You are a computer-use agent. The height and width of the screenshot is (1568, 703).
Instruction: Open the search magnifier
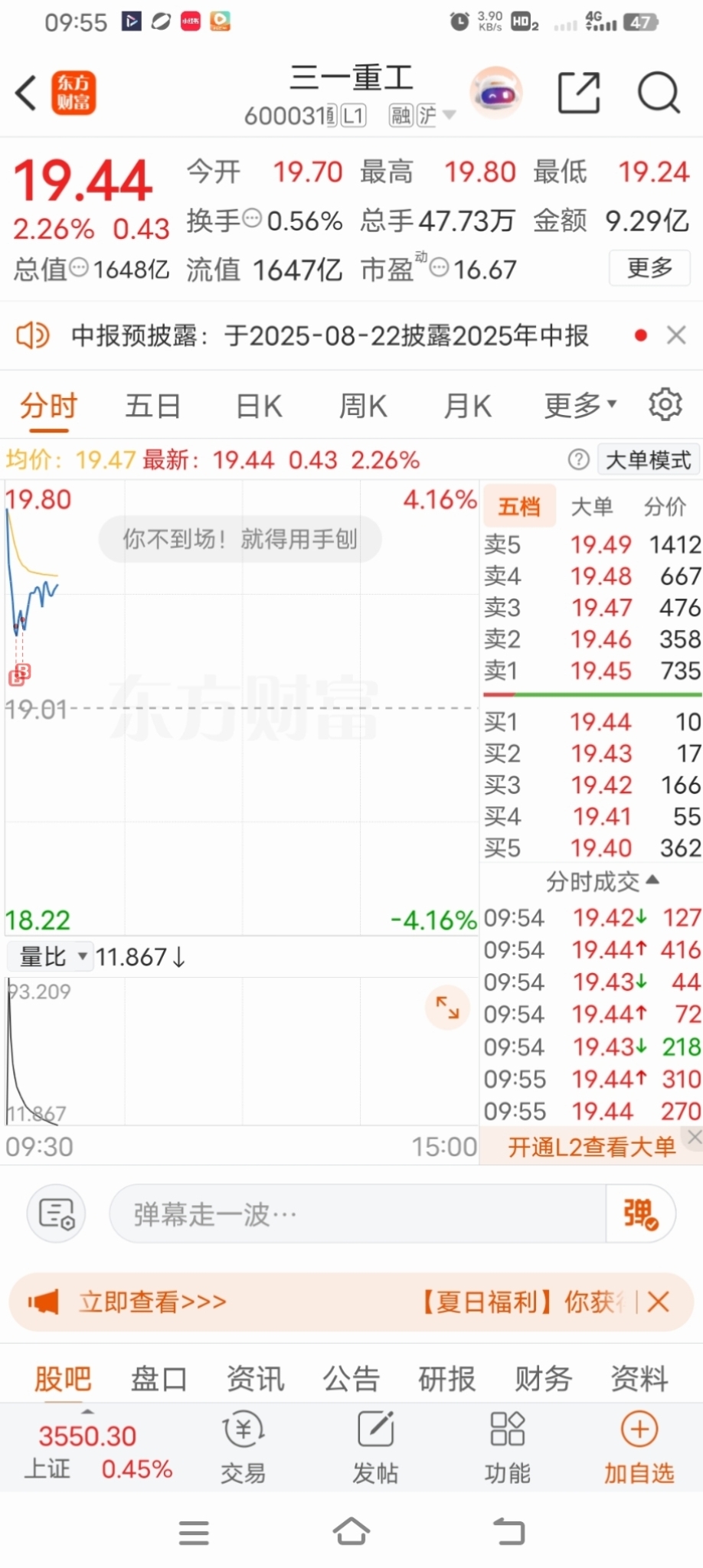coord(658,93)
